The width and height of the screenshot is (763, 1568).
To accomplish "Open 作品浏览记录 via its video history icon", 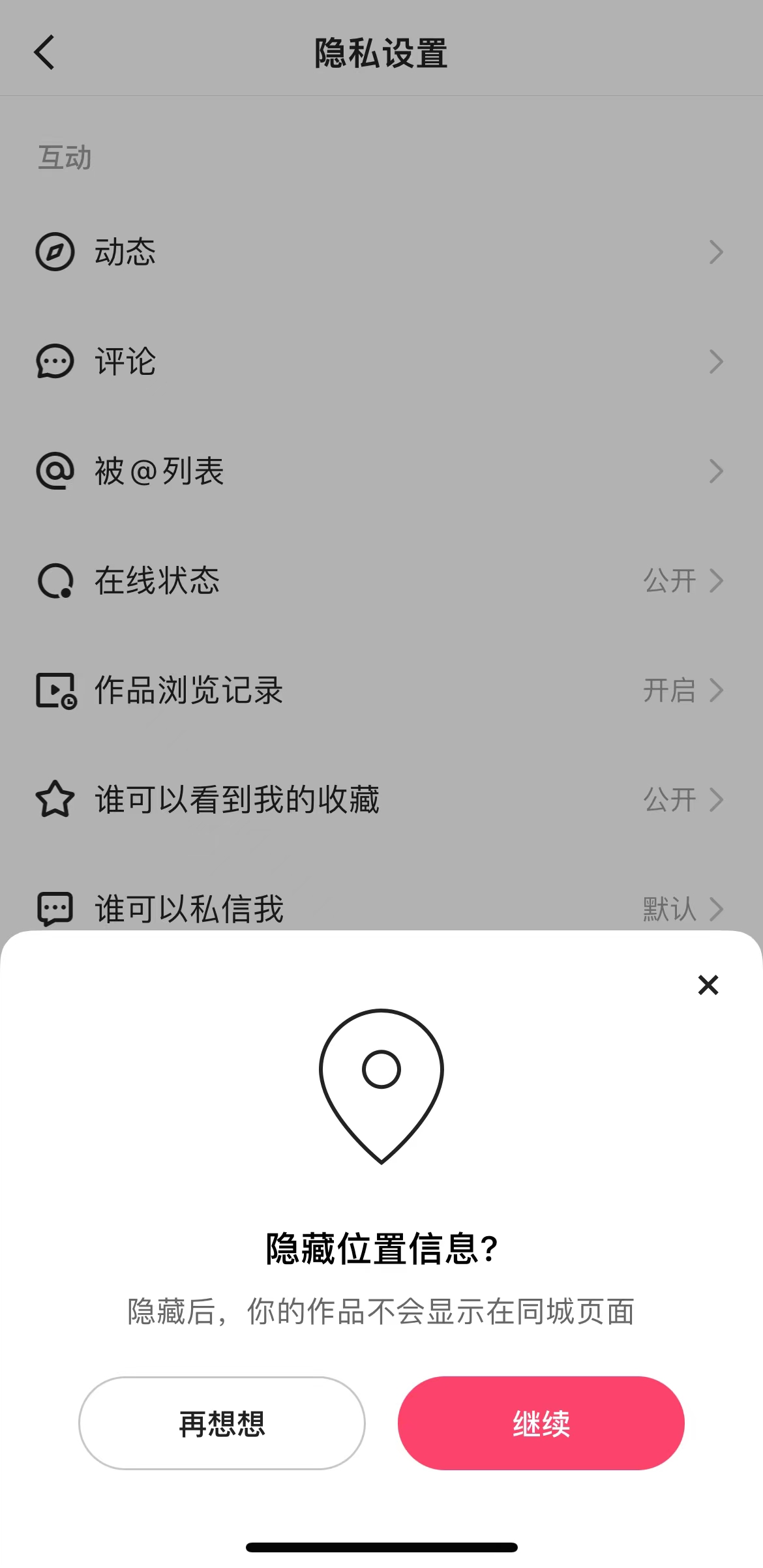I will [x=55, y=690].
